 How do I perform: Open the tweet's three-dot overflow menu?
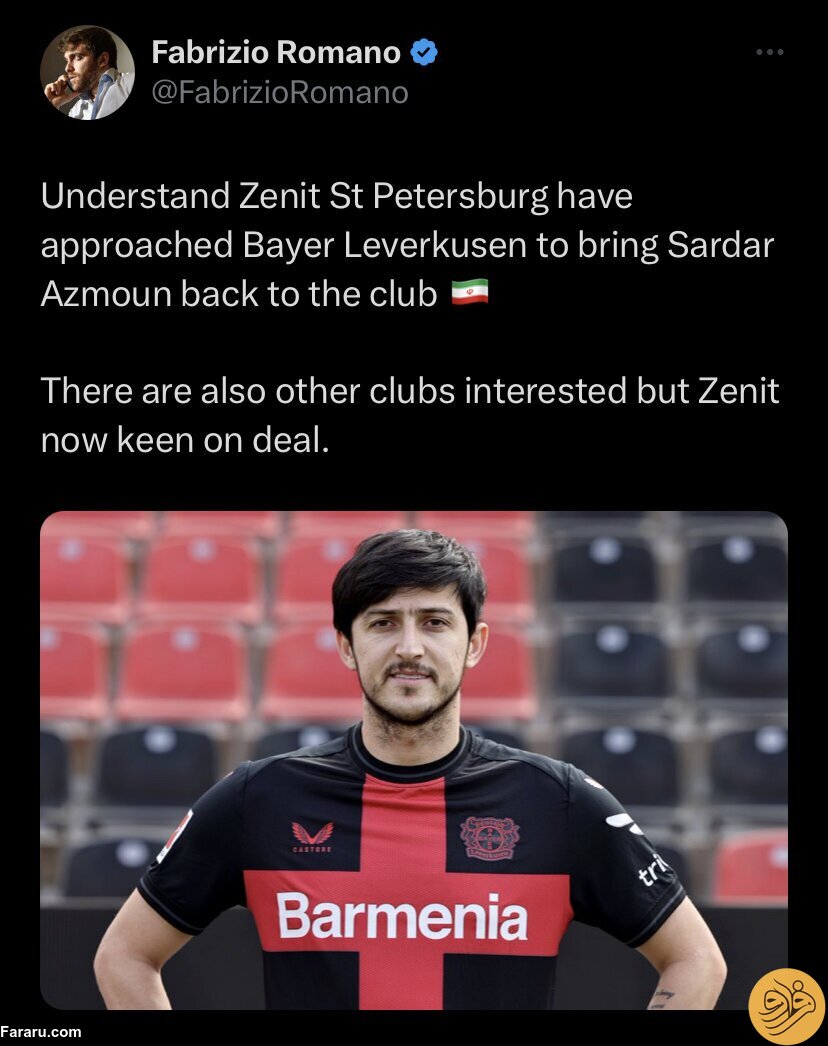coord(769,52)
